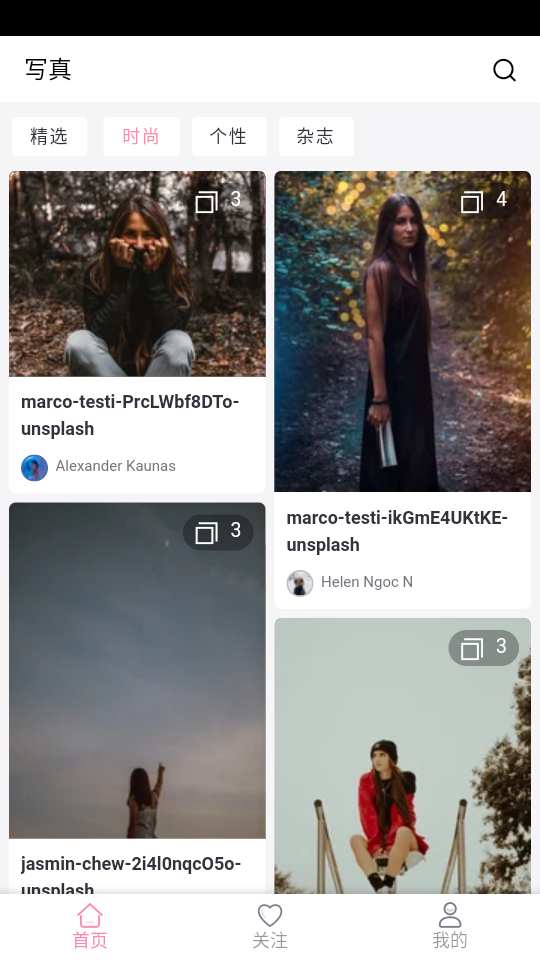Switch to the 关注 following tab
540x960 pixels.
pos(269,926)
